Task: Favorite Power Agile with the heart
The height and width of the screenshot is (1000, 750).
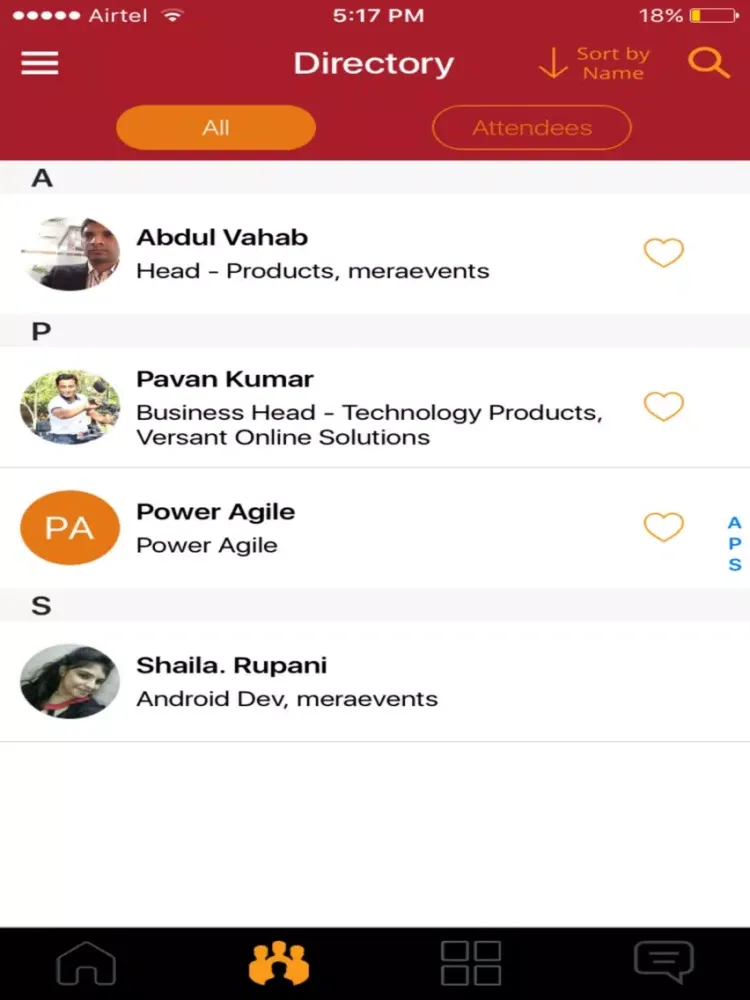Action: [x=663, y=527]
